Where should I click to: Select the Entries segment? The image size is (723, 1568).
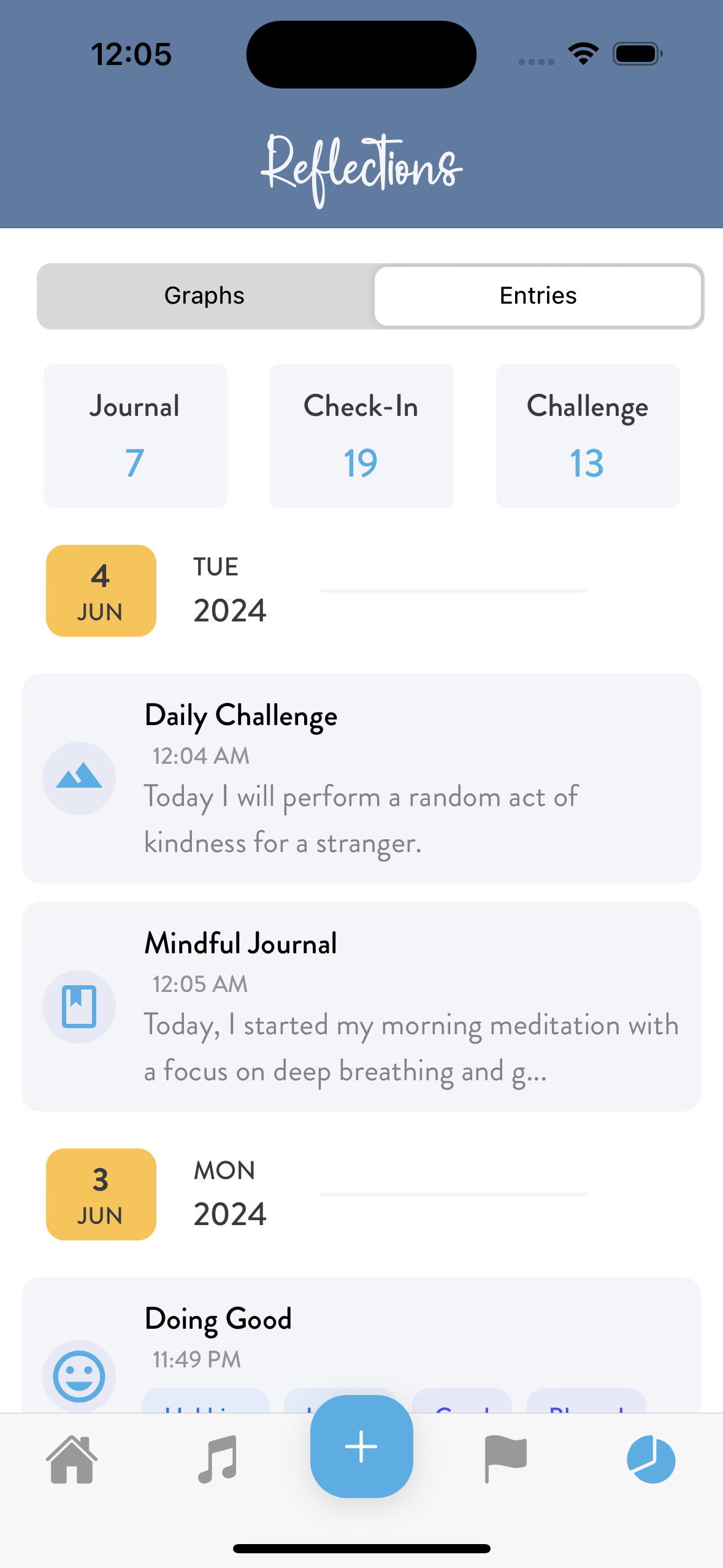[538, 296]
